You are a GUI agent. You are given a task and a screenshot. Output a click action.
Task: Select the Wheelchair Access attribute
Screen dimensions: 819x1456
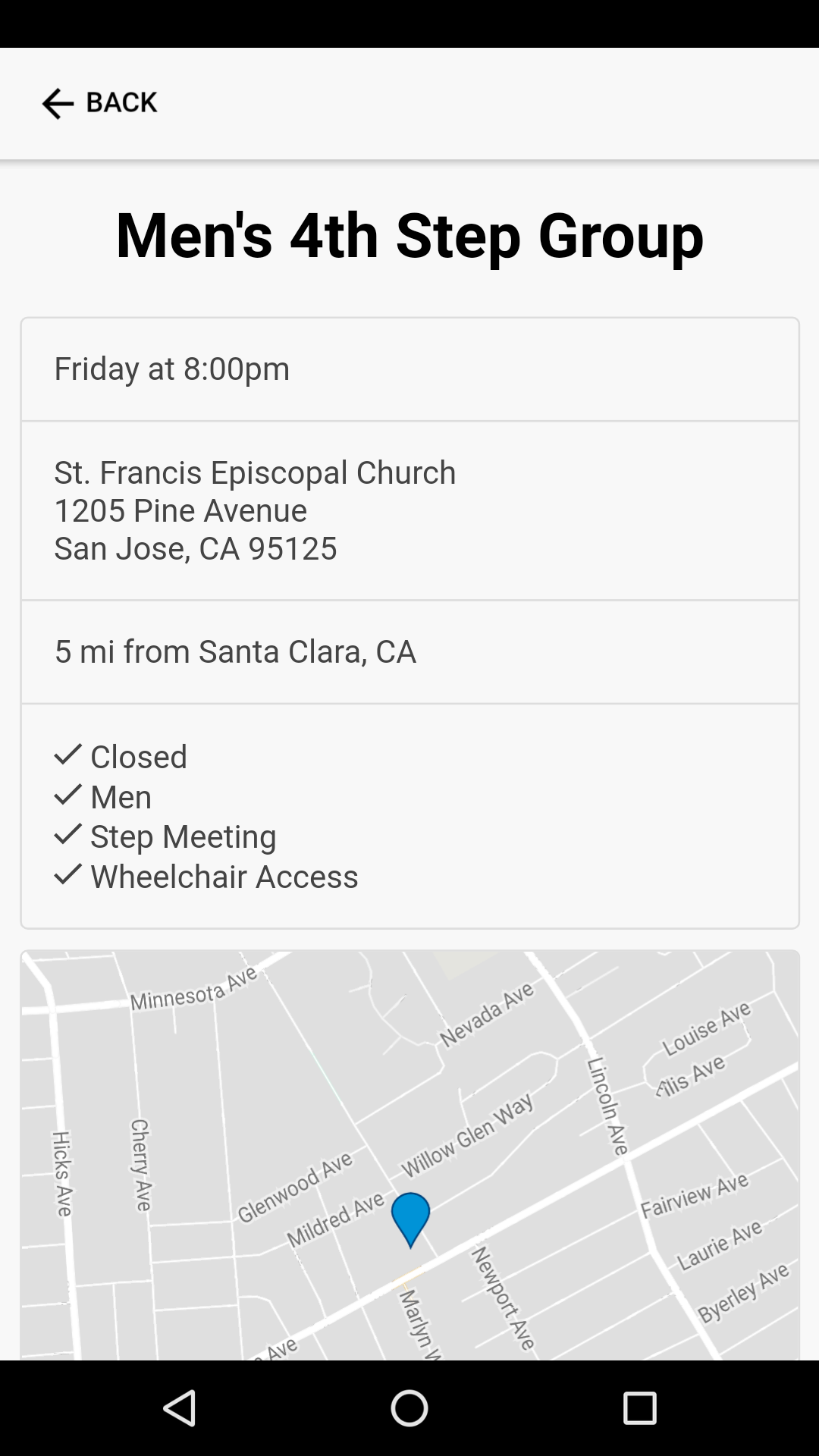[x=224, y=877]
